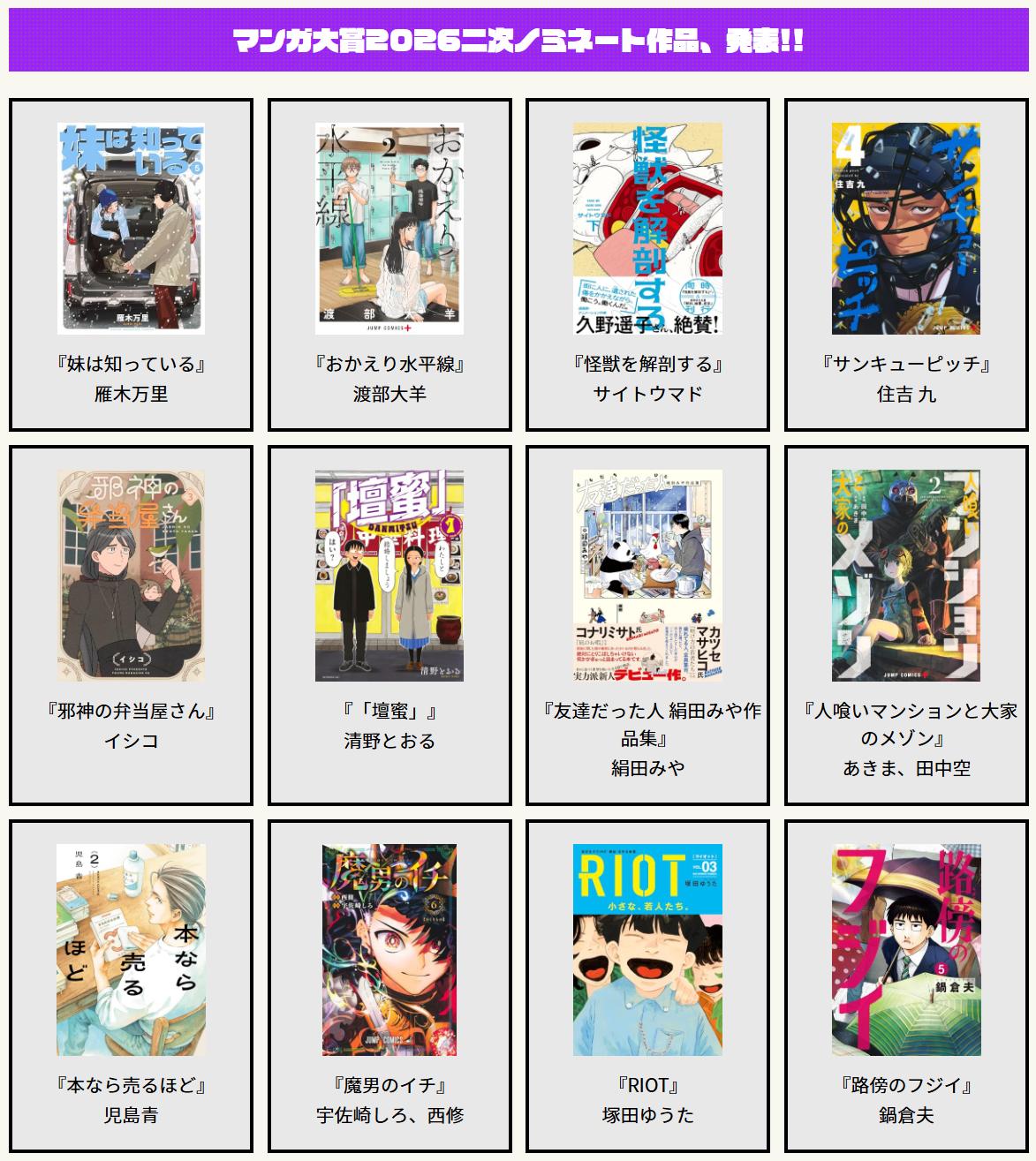View 『路傍のフジイ』 by 鍋倉夫

[x=906, y=985]
